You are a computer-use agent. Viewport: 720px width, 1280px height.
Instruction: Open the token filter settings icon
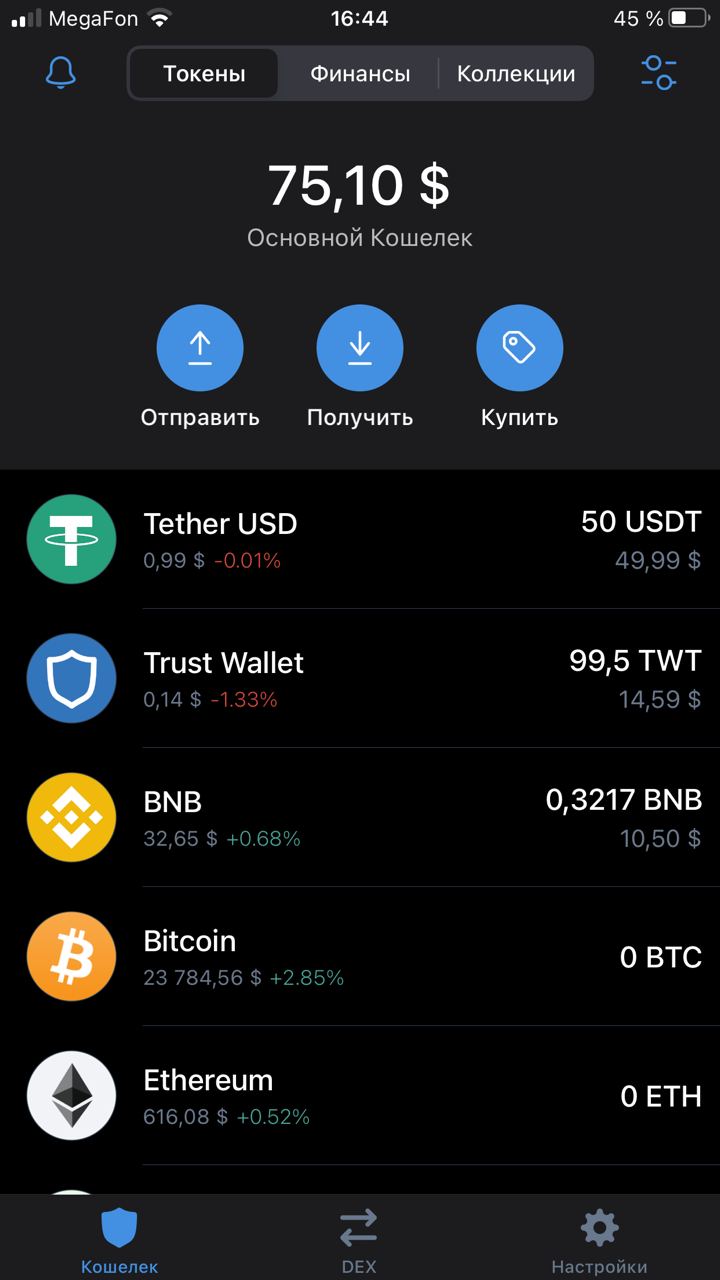click(659, 73)
